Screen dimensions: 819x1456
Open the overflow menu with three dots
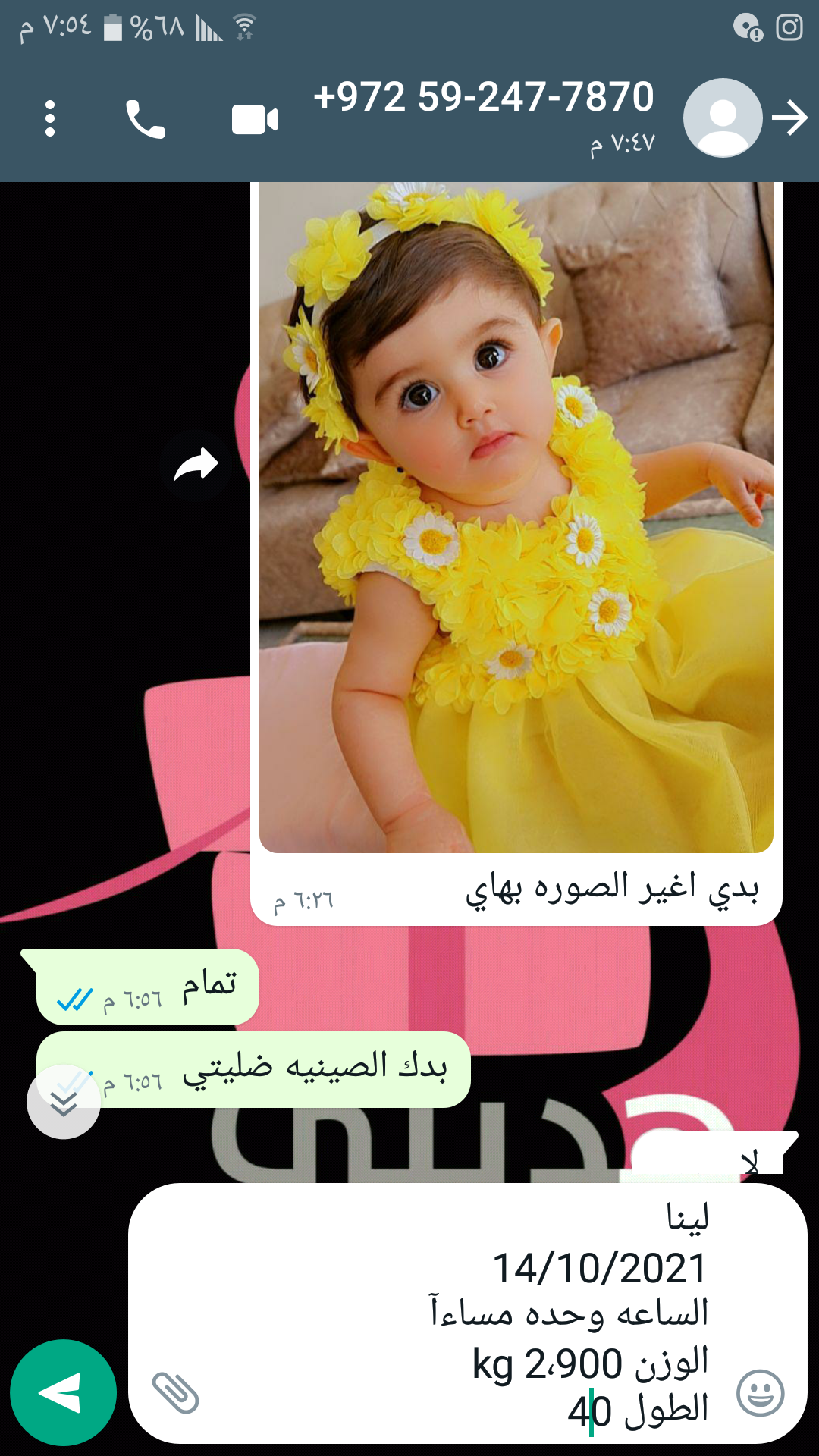[x=50, y=119]
